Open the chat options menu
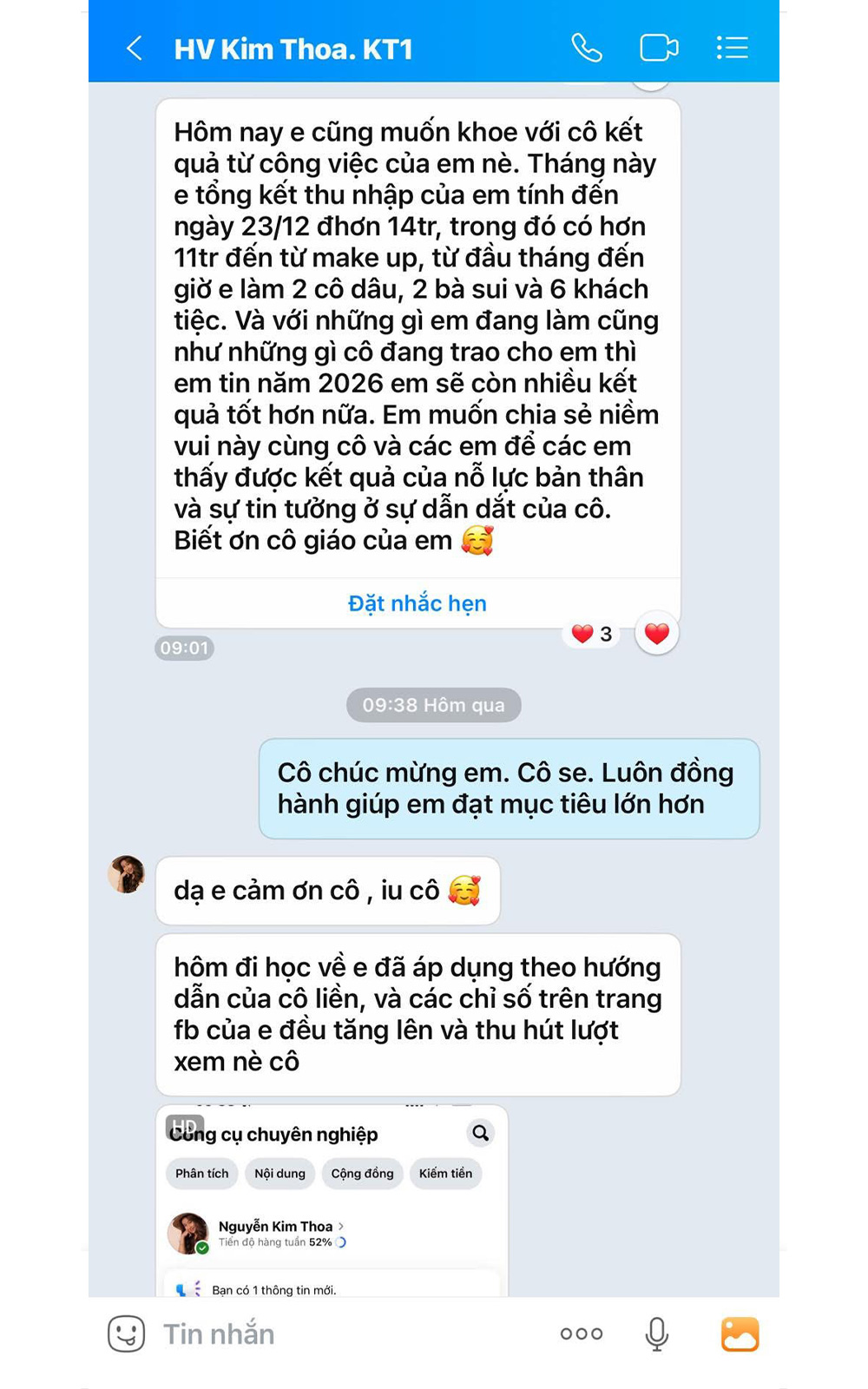Image resolution: width=868 pixels, height=1389 pixels. (732, 48)
